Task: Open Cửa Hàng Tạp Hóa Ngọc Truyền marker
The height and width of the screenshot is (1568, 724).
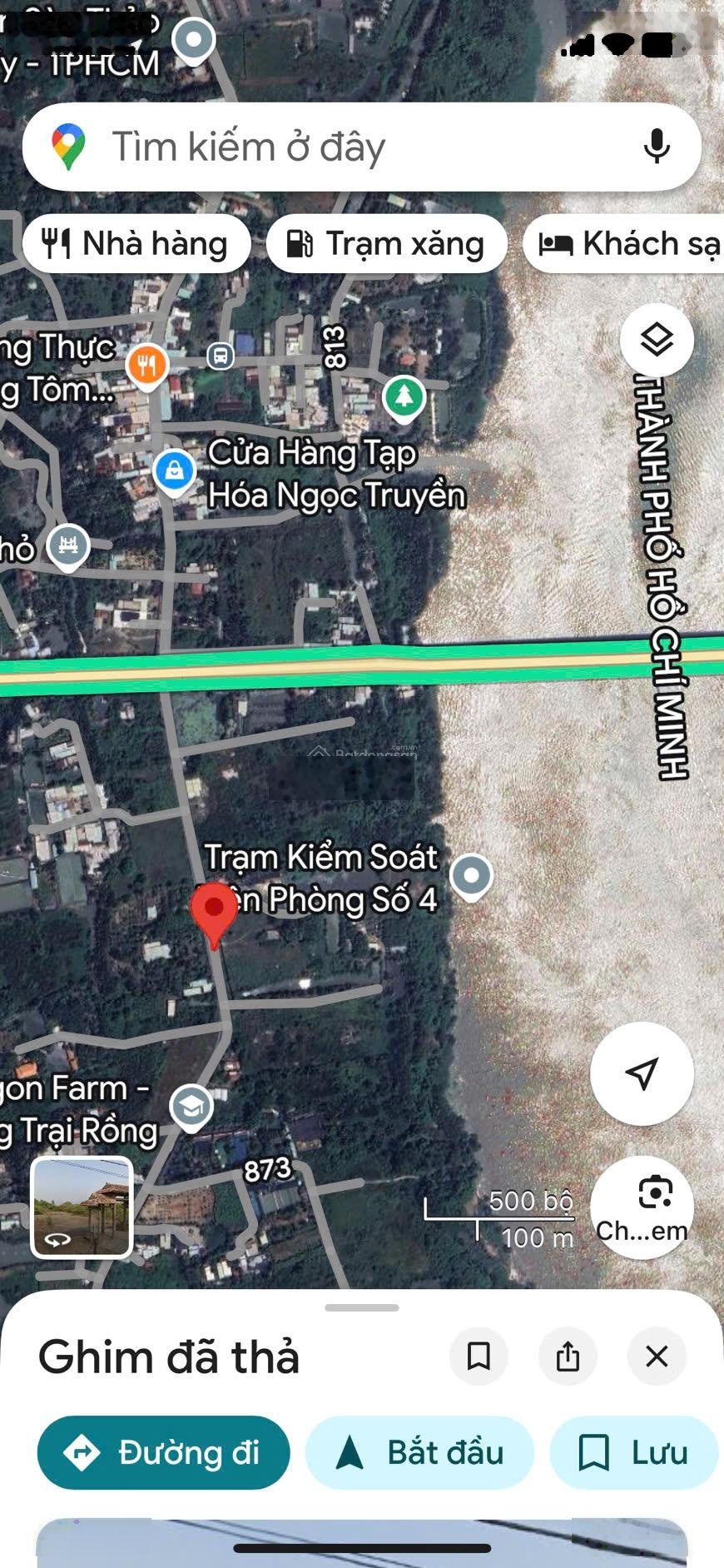Action: (x=175, y=471)
